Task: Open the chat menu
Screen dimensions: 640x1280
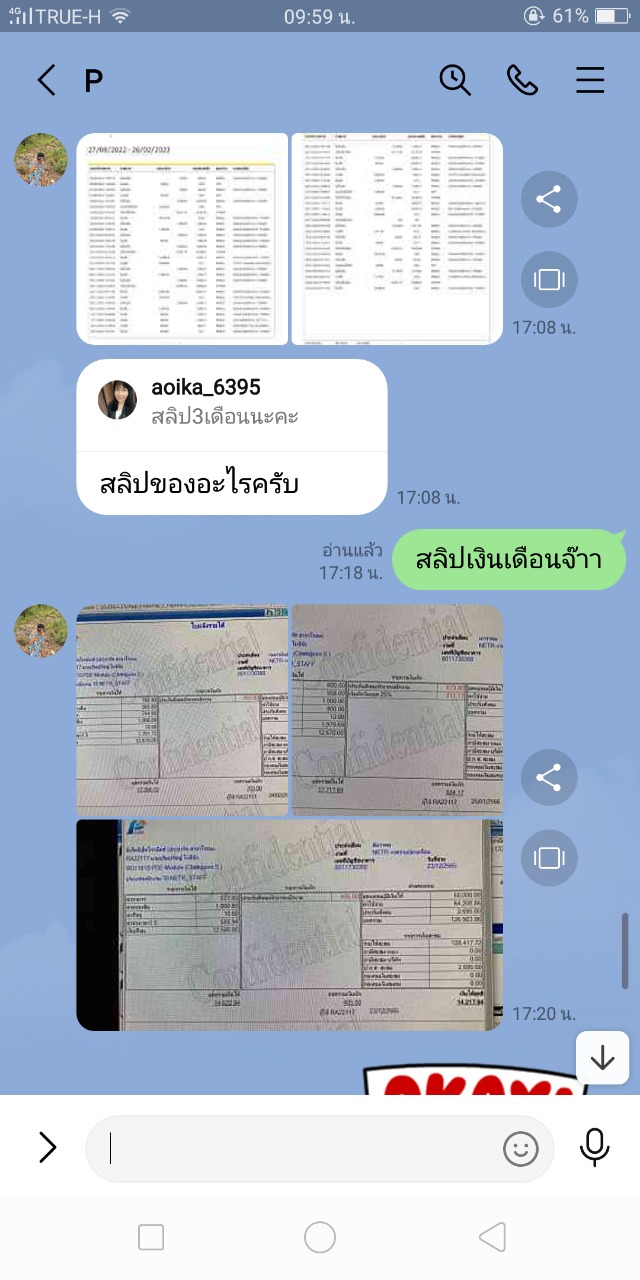Action: (x=590, y=80)
